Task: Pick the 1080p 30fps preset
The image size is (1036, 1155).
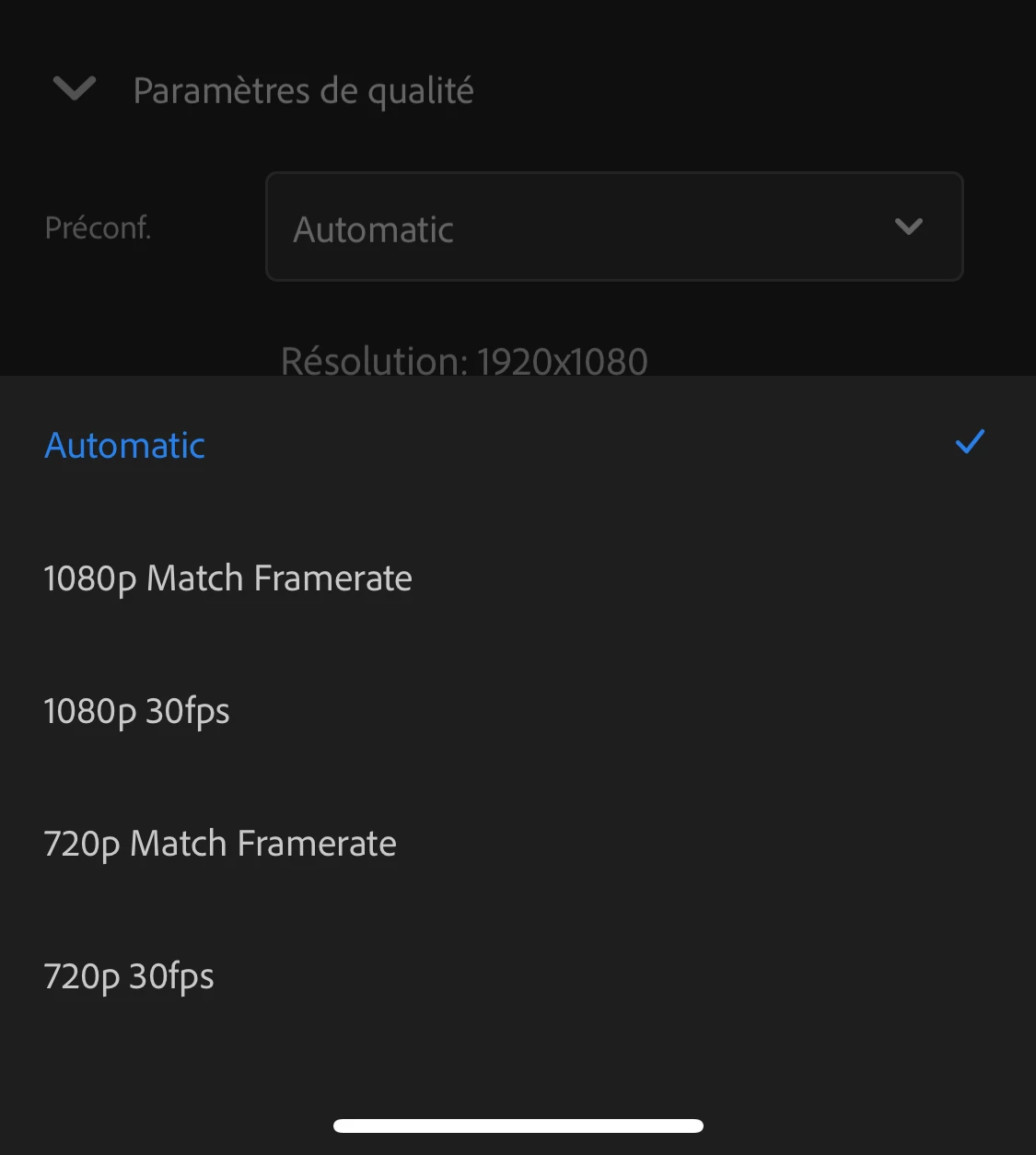Action: [136, 711]
